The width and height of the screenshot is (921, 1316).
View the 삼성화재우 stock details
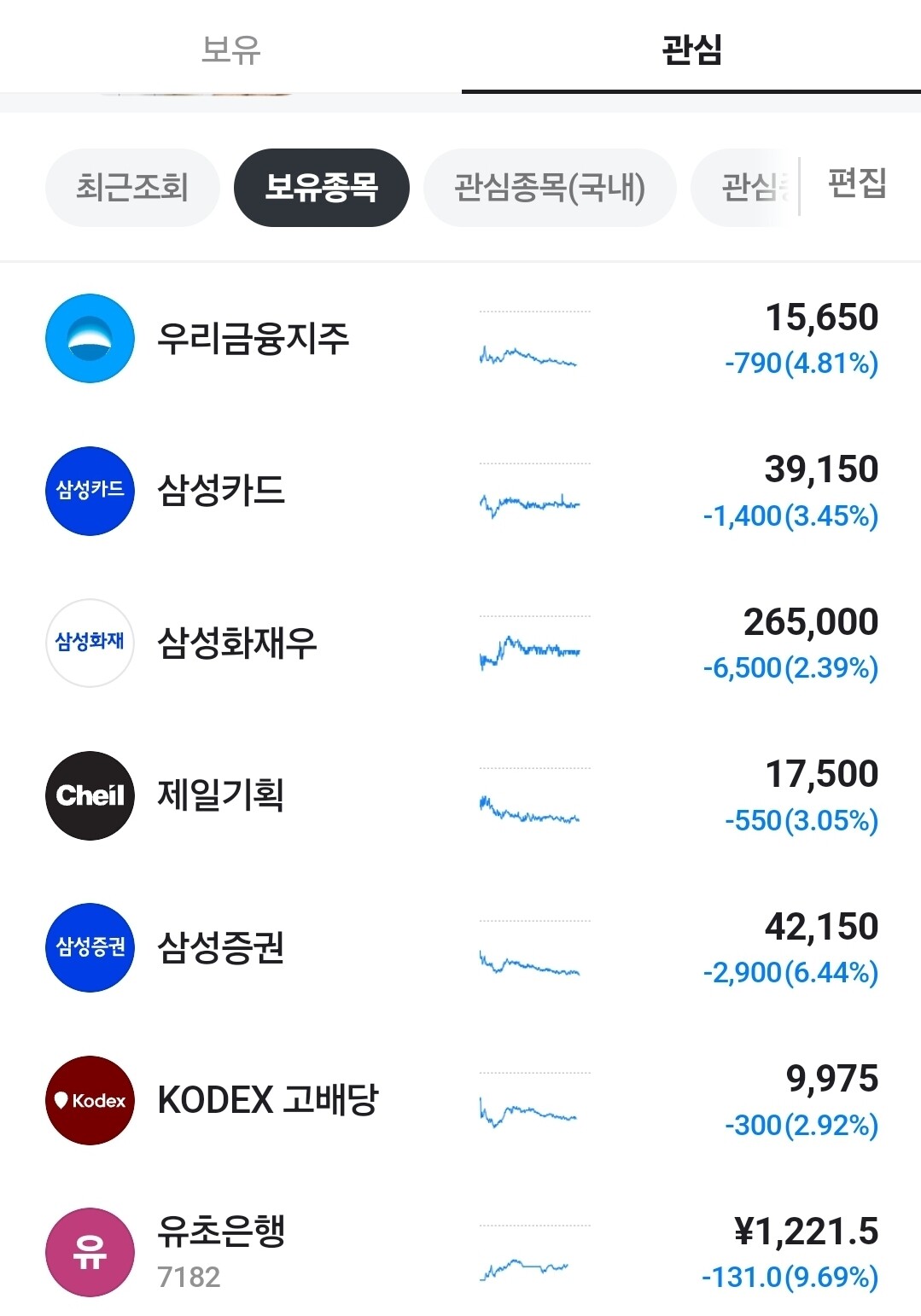[461, 643]
